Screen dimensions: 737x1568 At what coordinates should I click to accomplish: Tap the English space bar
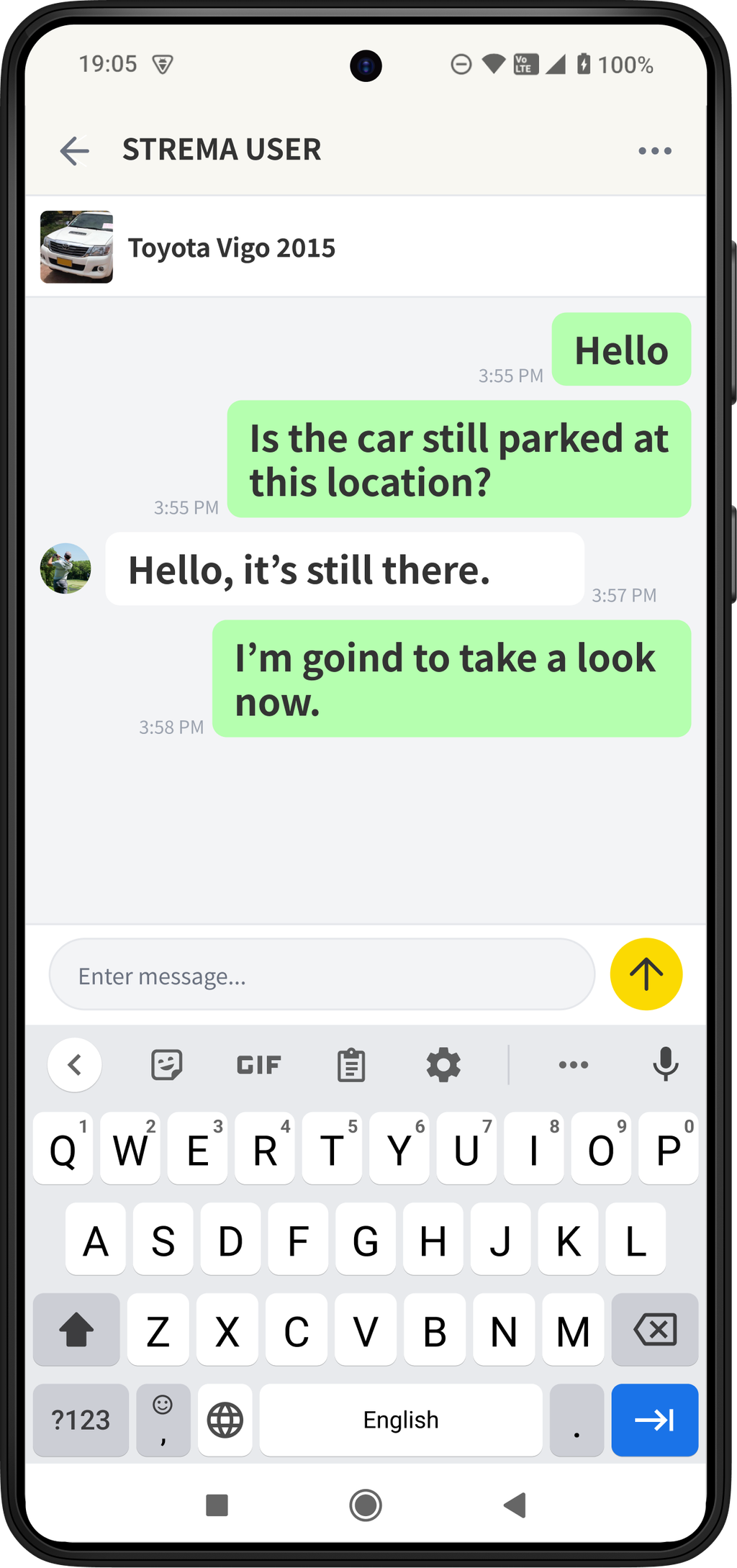(x=401, y=1420)
